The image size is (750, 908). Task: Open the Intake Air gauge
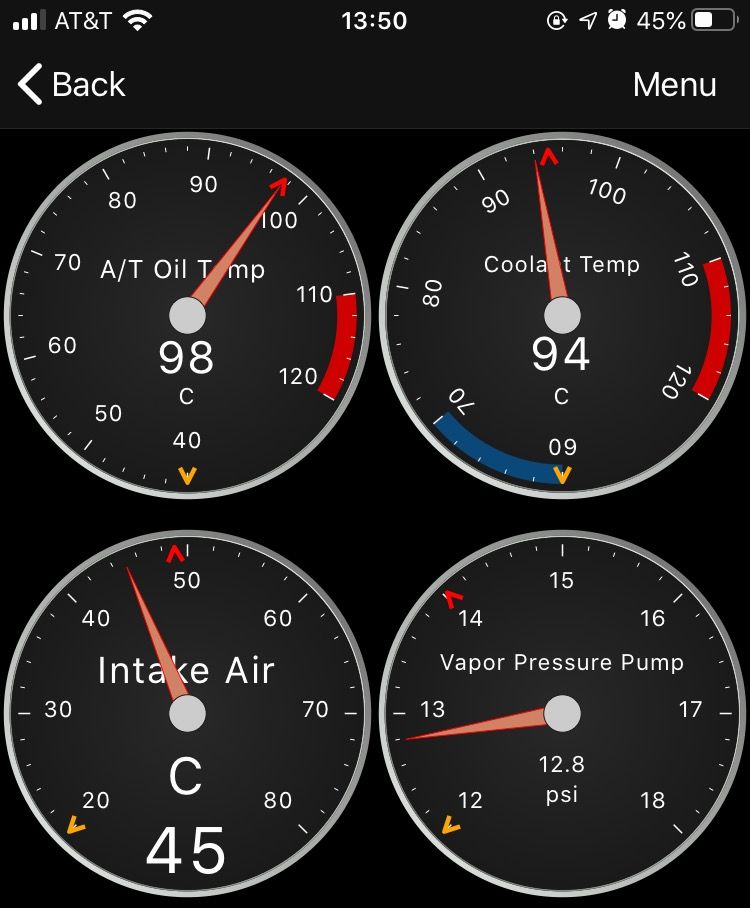tap(187, 713)
